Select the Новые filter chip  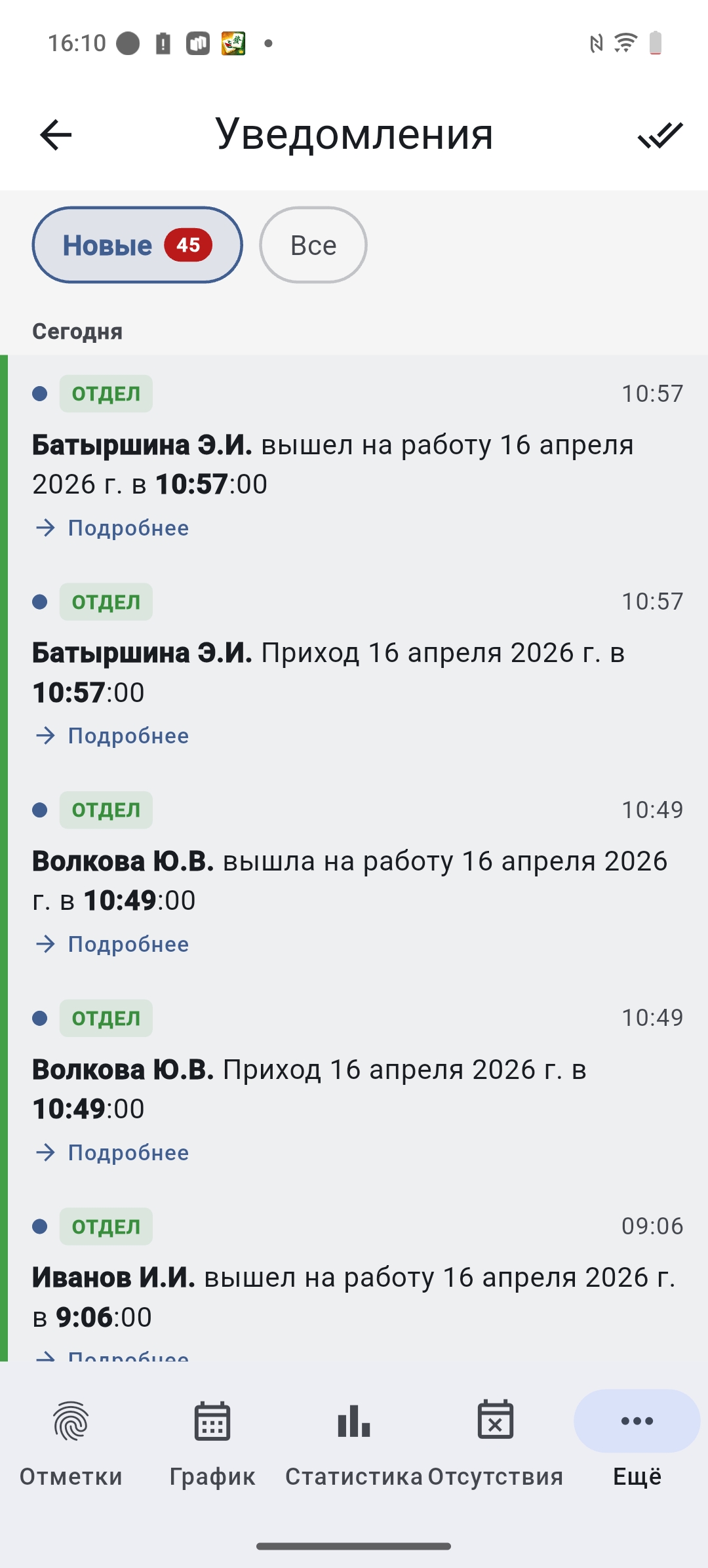pos(137,245)
